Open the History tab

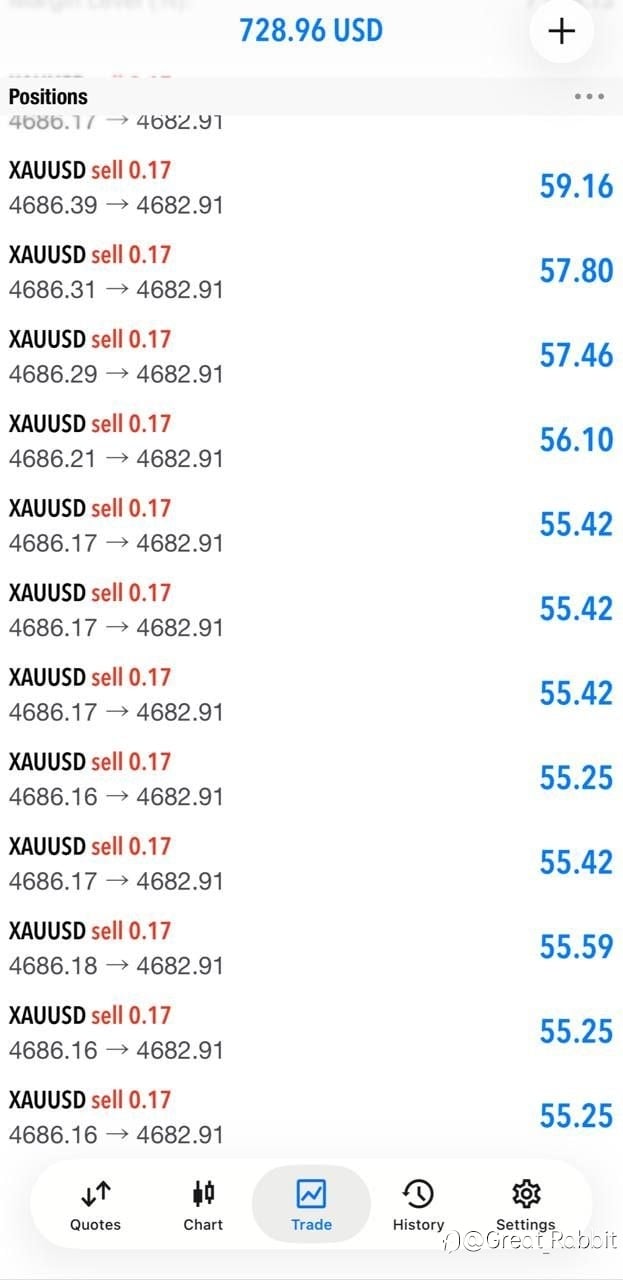click(418, 1204)
